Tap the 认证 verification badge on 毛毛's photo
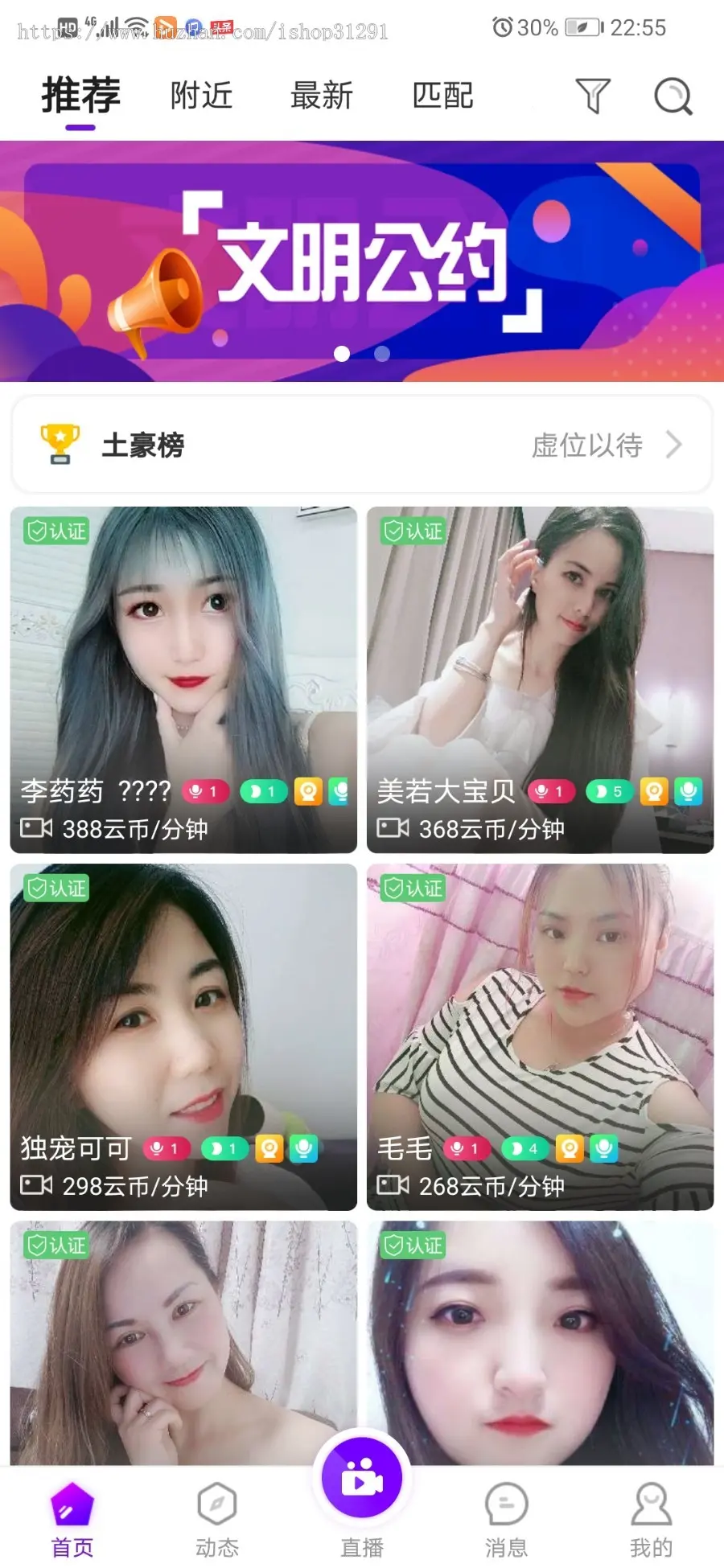 [x=414, y=889]
